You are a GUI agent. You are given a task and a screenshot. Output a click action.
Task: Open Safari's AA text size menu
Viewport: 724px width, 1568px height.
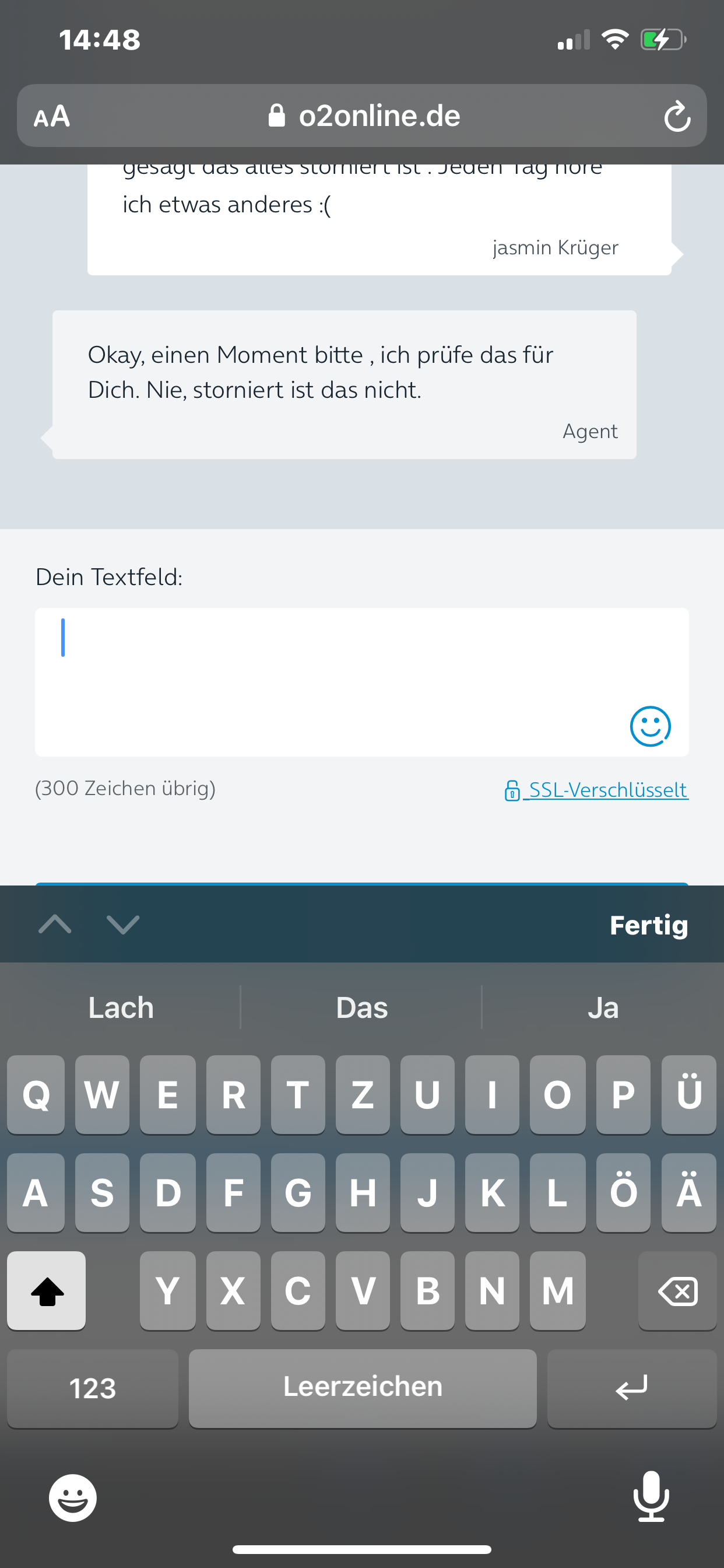tap(52, 116)
